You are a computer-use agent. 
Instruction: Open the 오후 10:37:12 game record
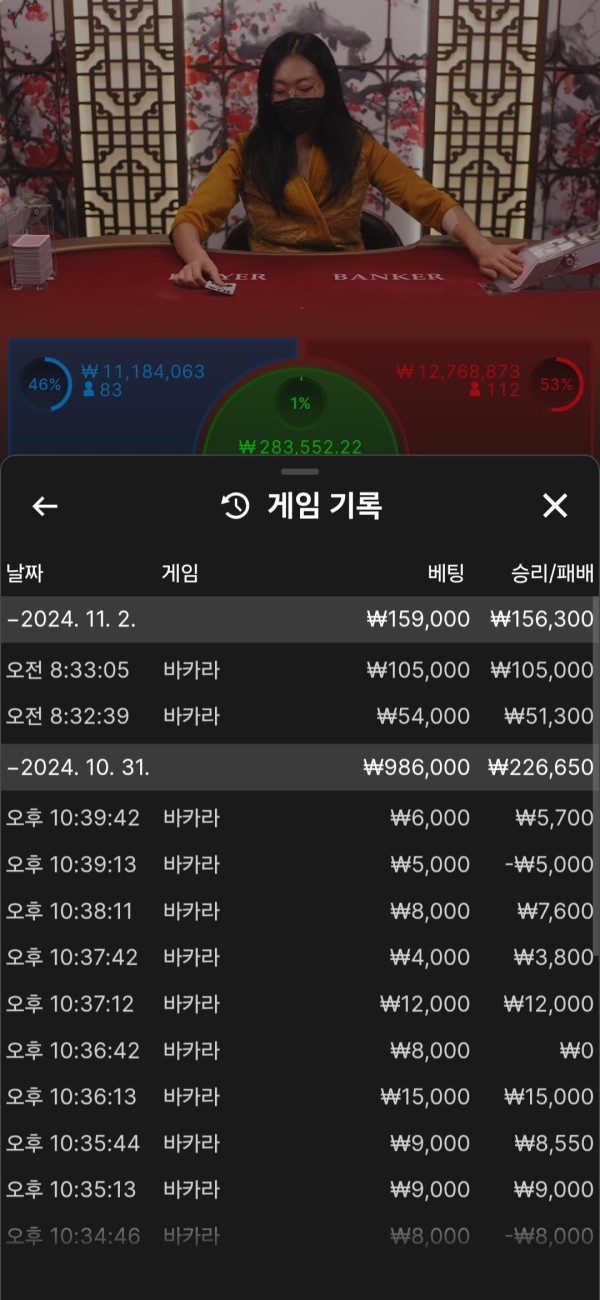299,1004
